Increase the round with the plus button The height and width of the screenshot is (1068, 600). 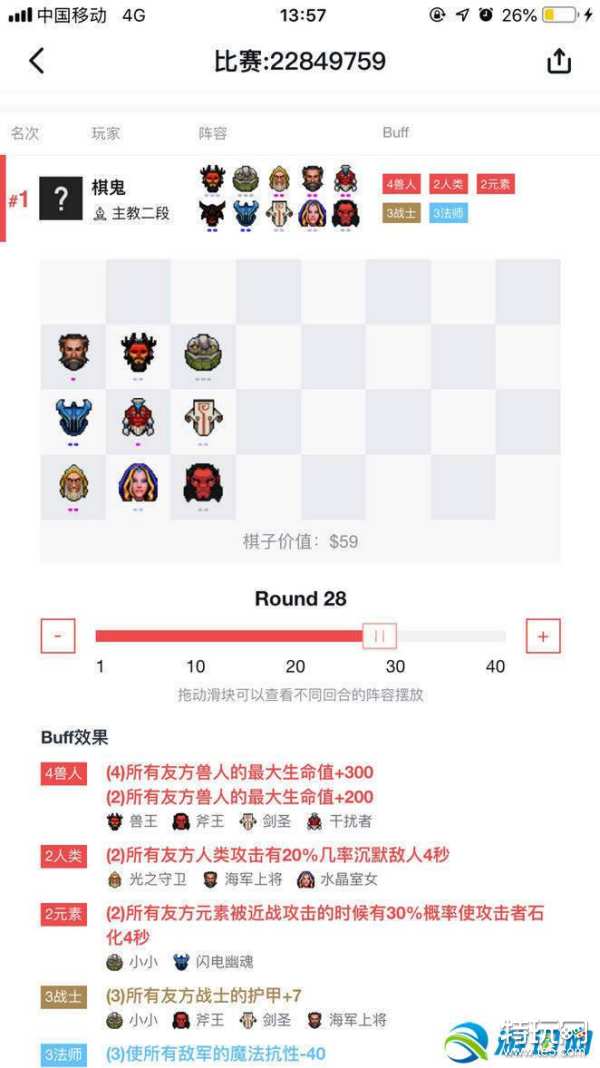coord(543,636)
